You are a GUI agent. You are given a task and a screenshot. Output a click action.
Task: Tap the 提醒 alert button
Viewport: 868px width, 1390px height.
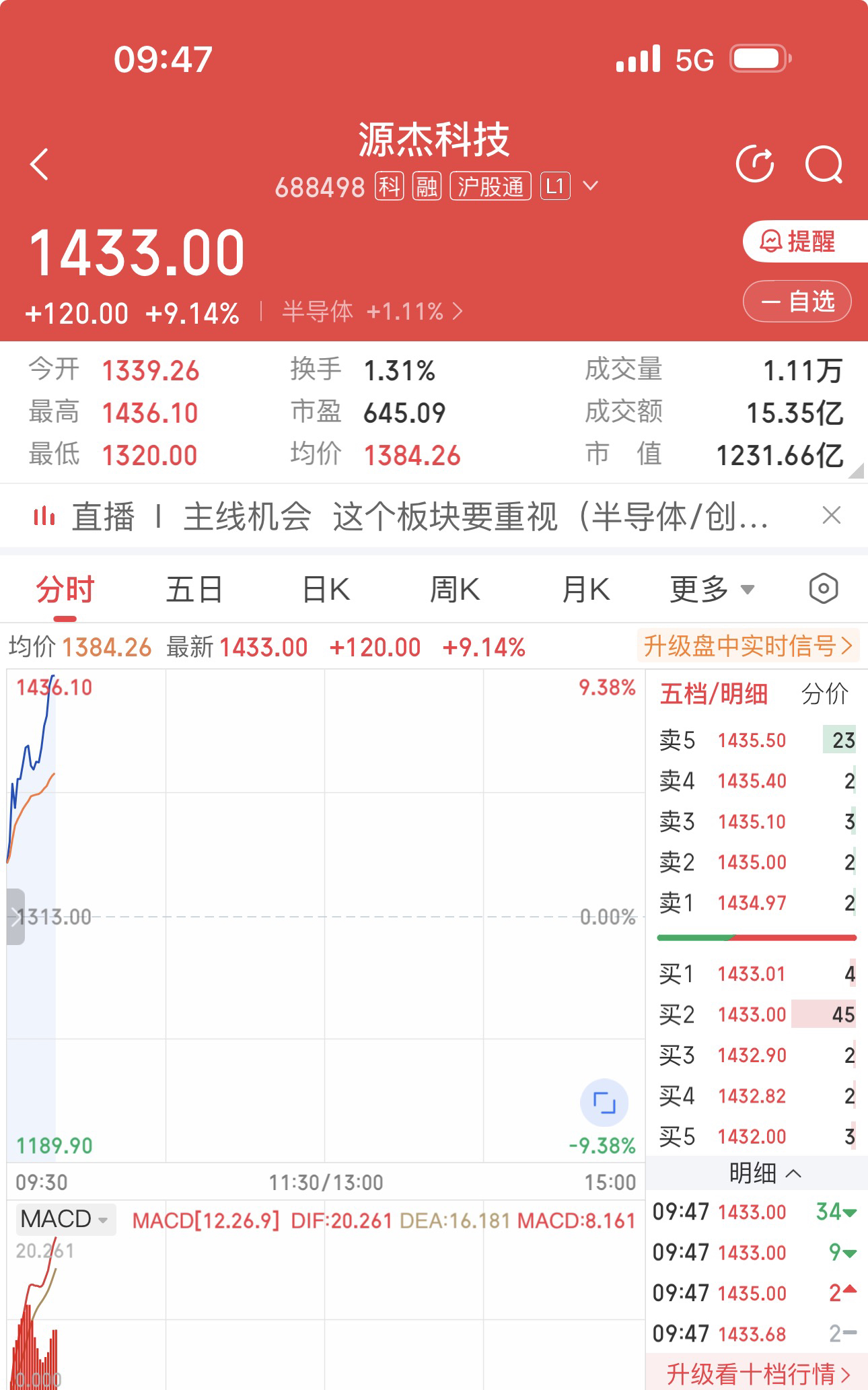[800, 242]
